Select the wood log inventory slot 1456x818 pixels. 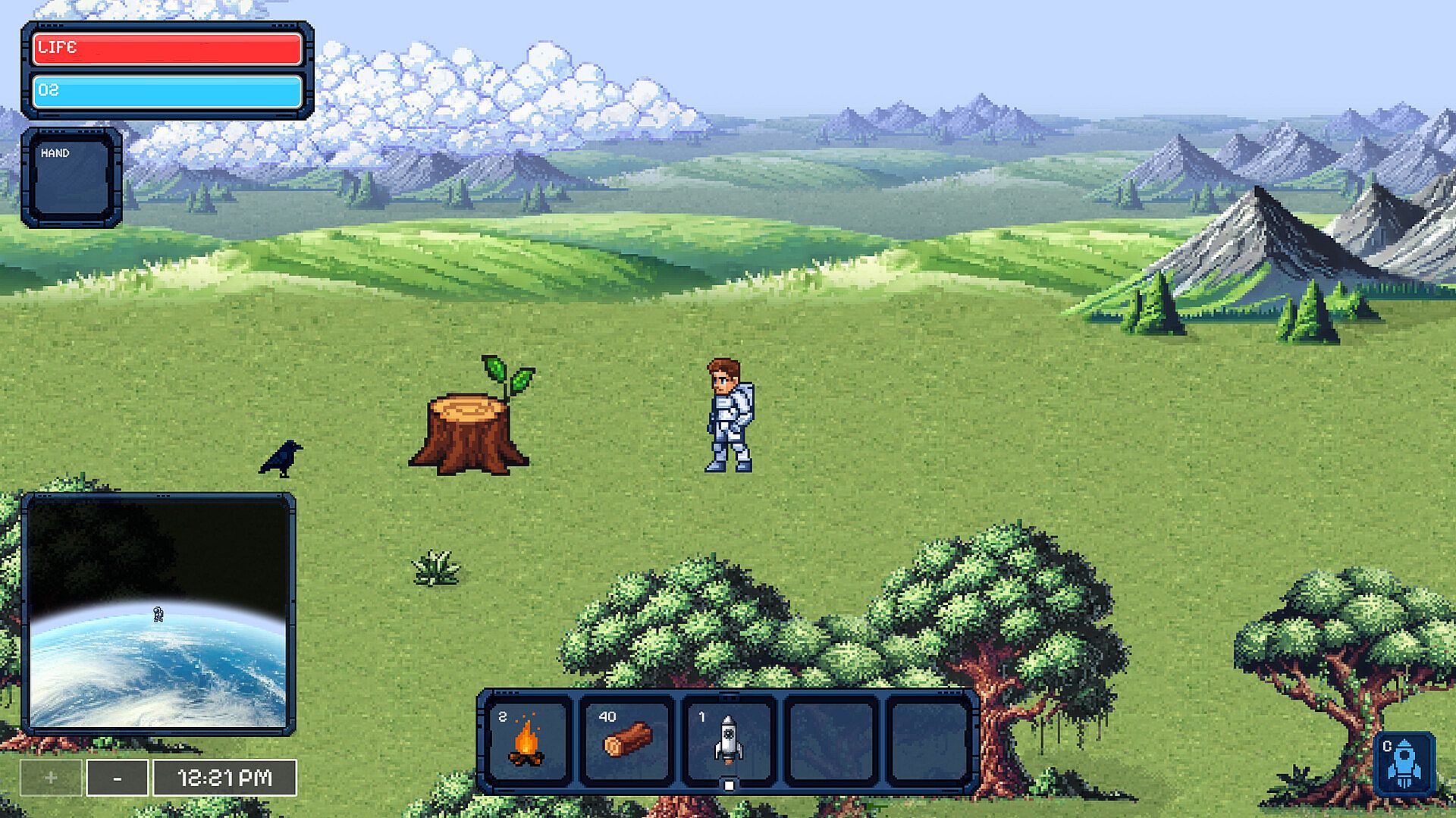[x=627, y=741]
